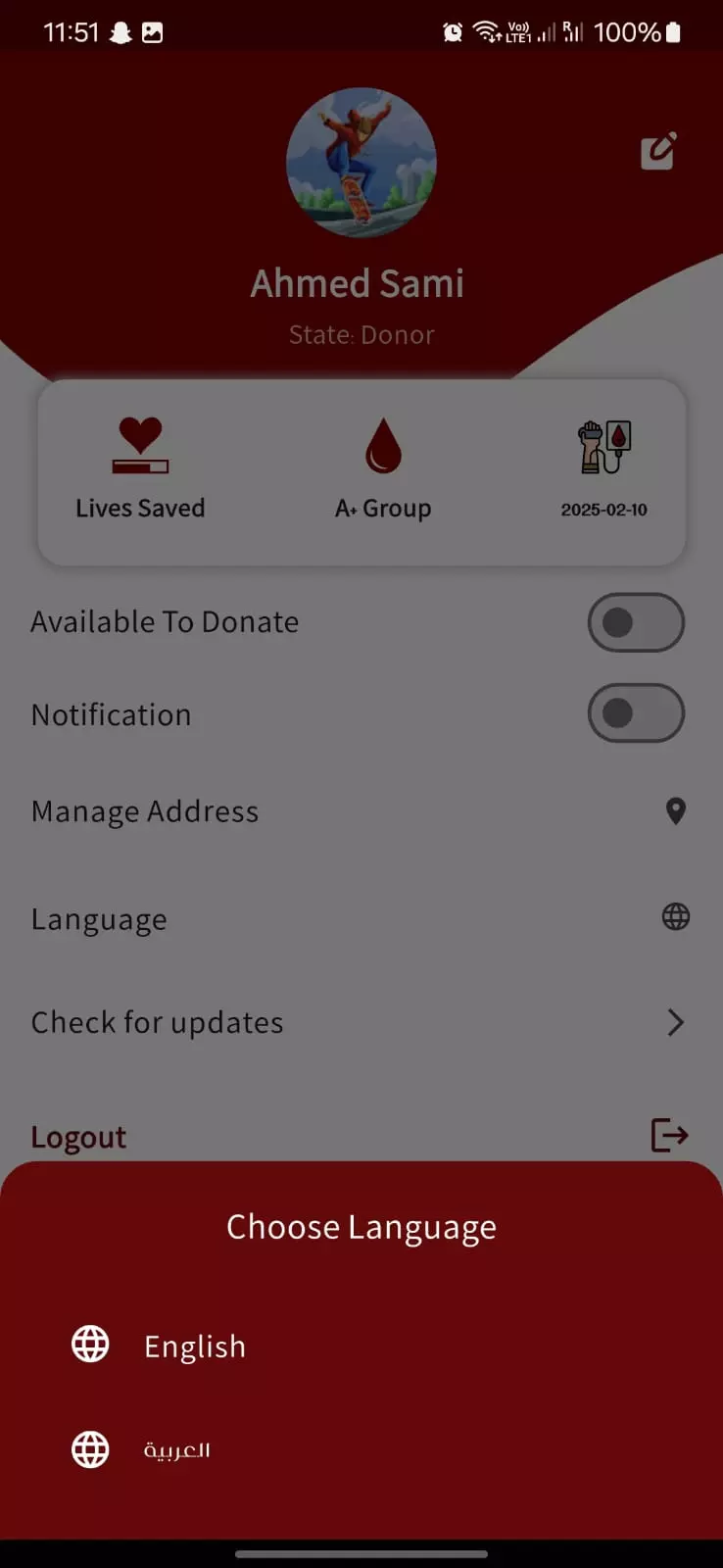Click the globe icon next to English
723x1568 pixels.
coord(89,1345)
